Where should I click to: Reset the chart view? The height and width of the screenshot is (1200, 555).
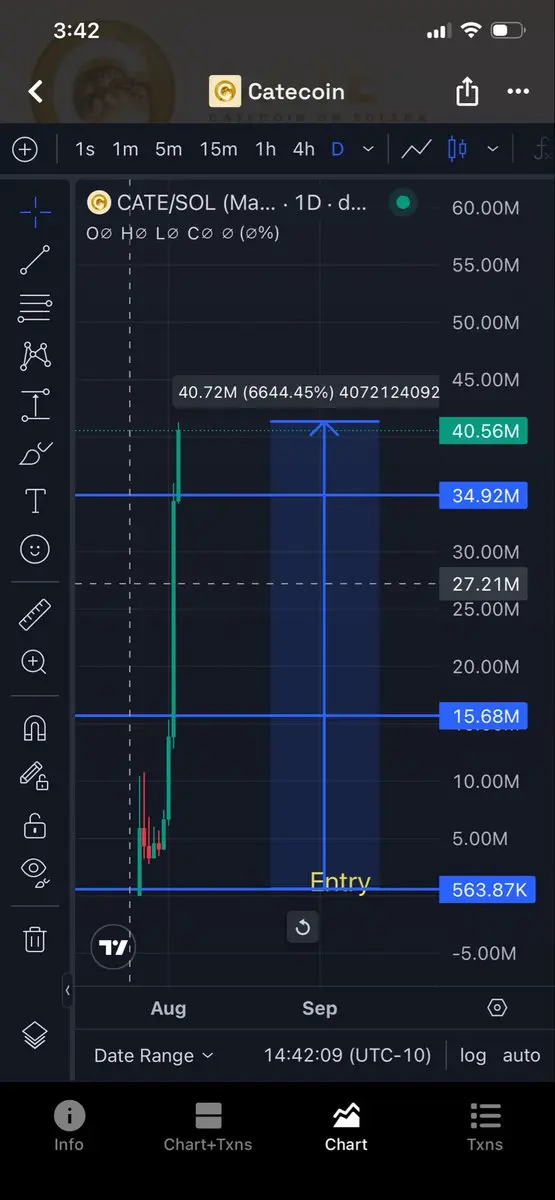303,927
